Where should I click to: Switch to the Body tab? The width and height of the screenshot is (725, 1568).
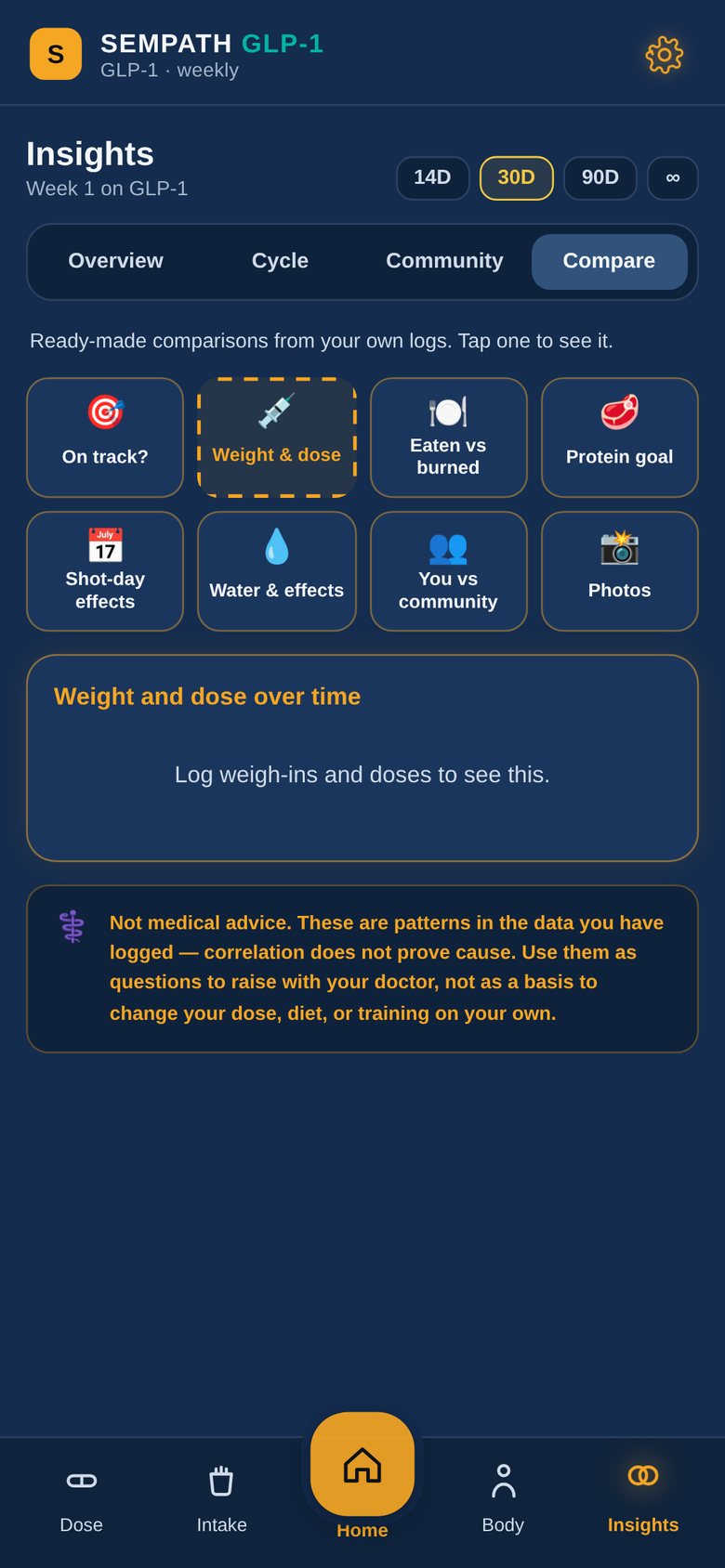point(503,1497)
